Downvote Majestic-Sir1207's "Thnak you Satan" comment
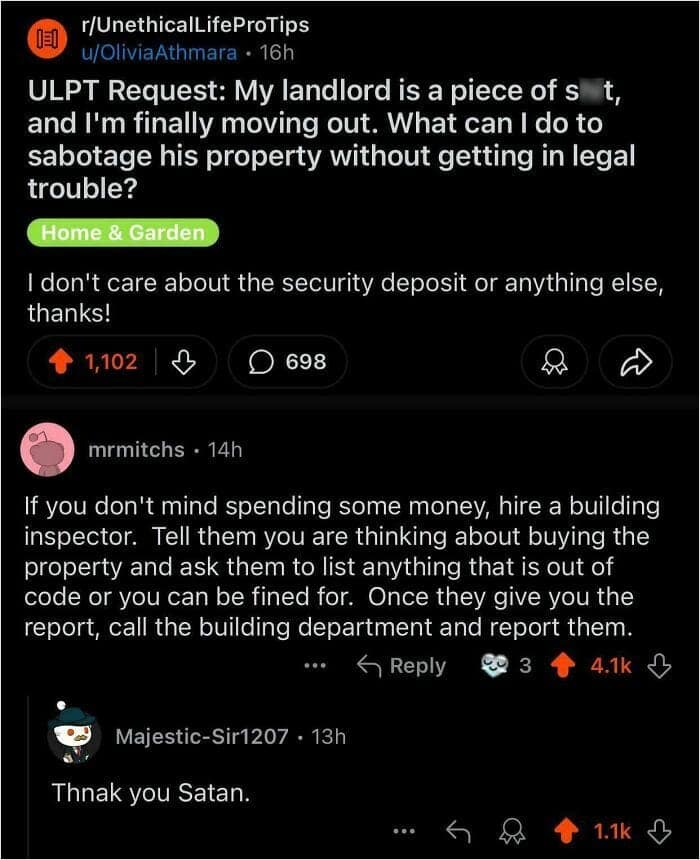The height and width of the screenshot is (860, 700). [658, 830]
